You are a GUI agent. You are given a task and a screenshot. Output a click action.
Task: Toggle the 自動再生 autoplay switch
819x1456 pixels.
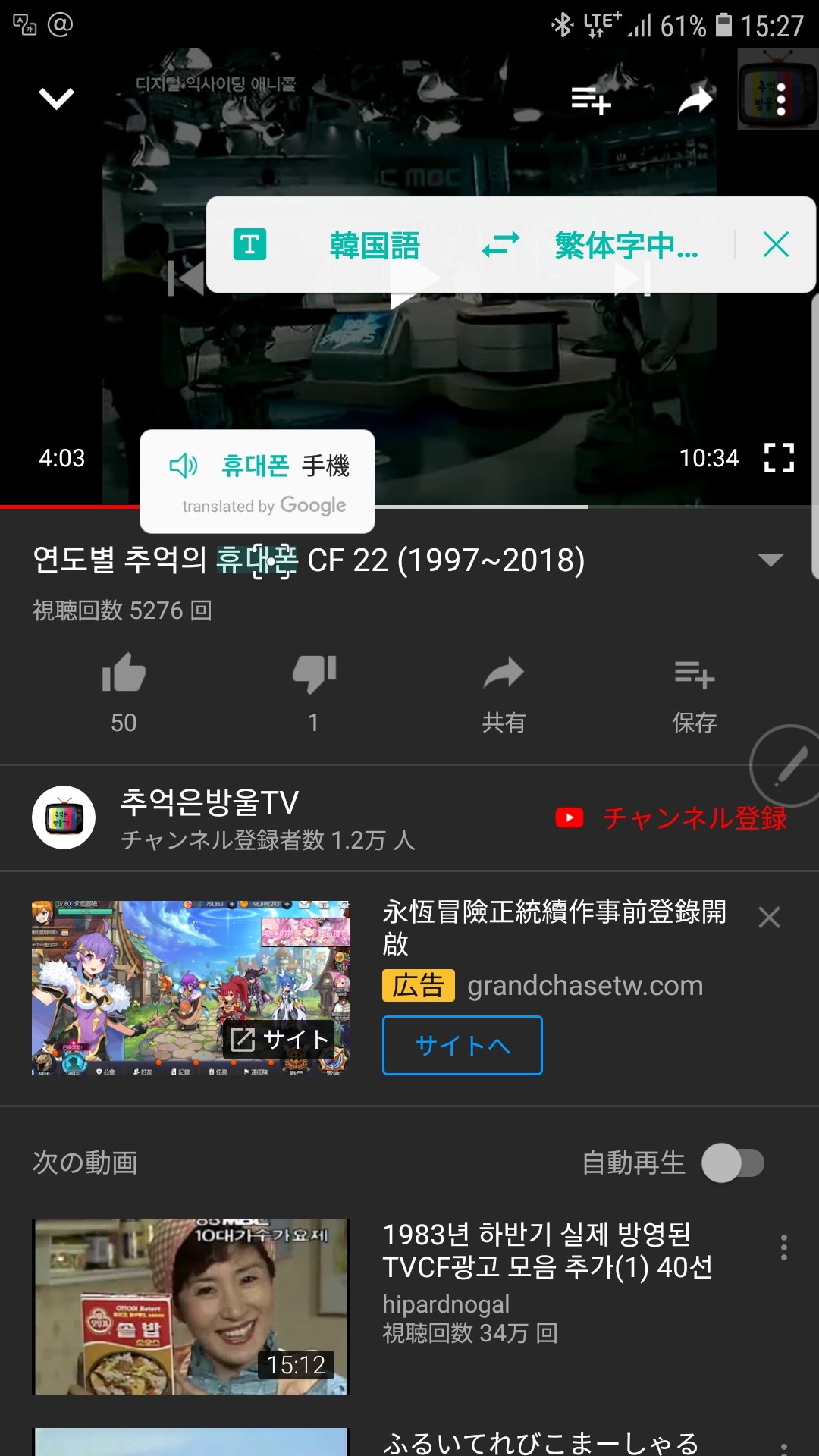click(x=733, y=1163)
